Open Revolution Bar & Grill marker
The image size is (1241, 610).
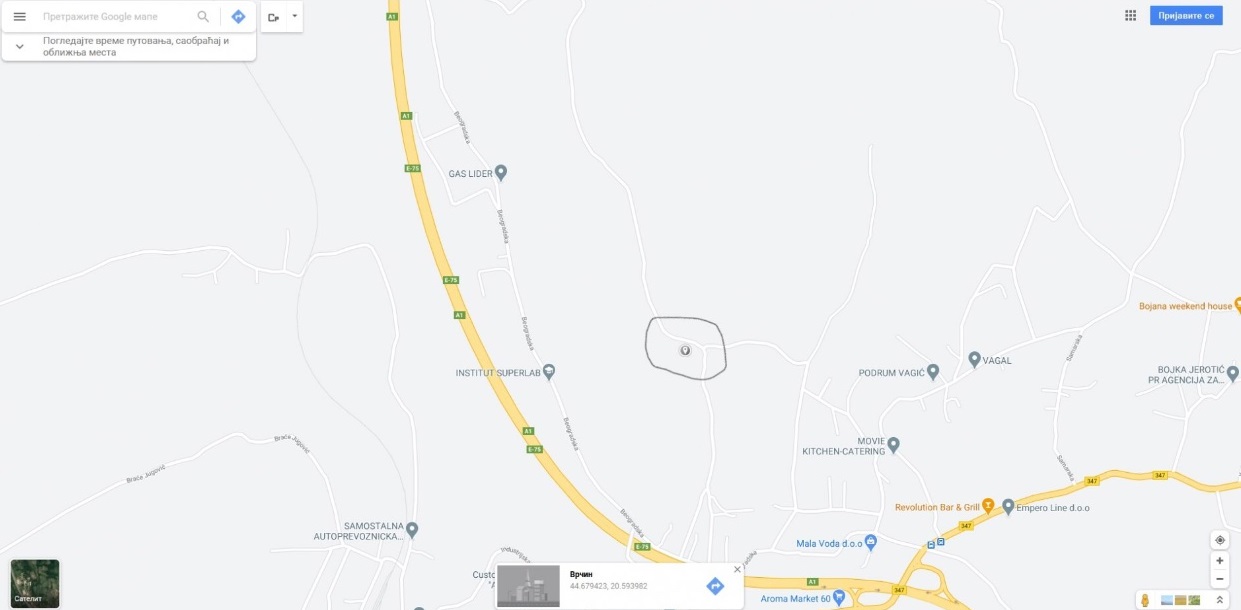(987, 505)
